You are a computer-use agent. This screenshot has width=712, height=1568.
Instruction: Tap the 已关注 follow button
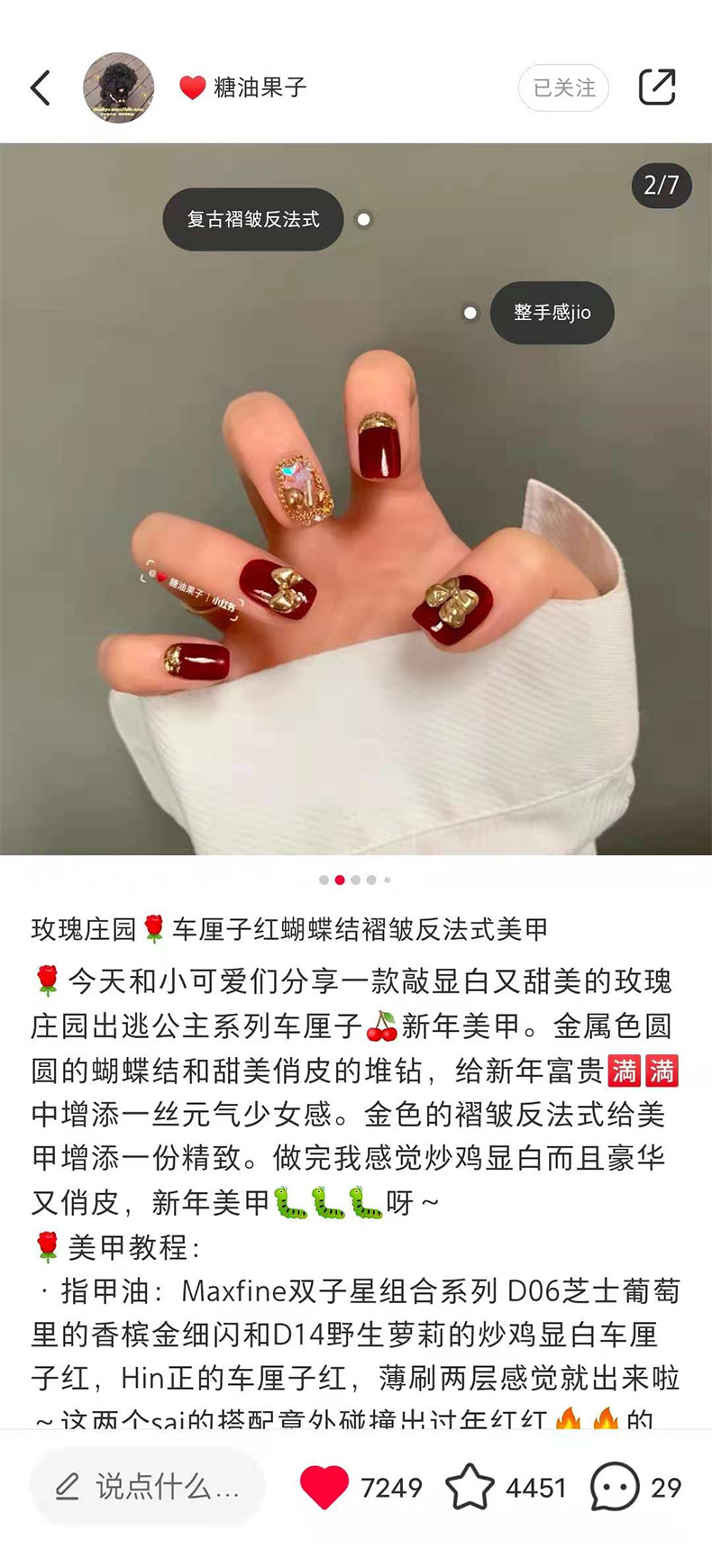coord(563,87)
